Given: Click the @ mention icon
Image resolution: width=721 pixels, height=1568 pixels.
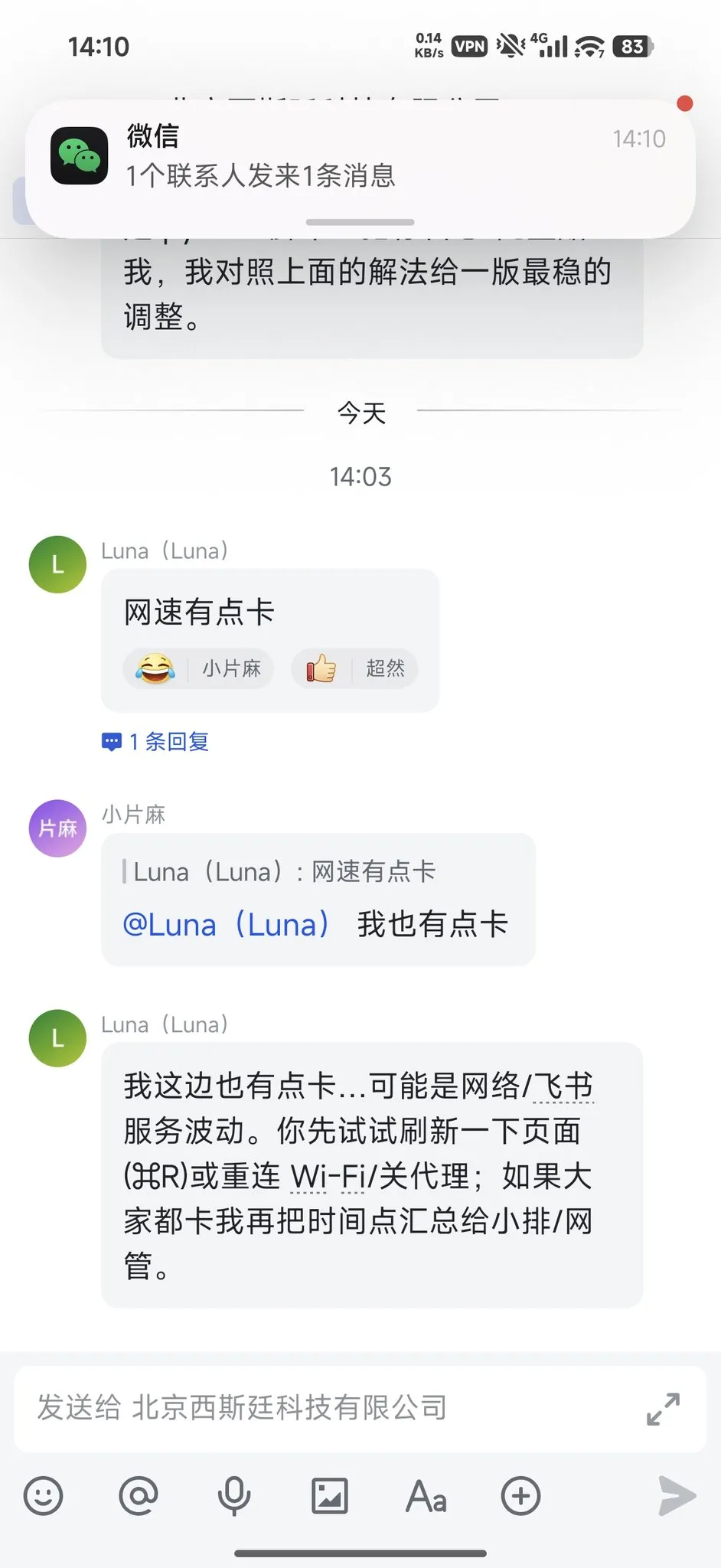Looking at the screenshot, I should 139,1496.
